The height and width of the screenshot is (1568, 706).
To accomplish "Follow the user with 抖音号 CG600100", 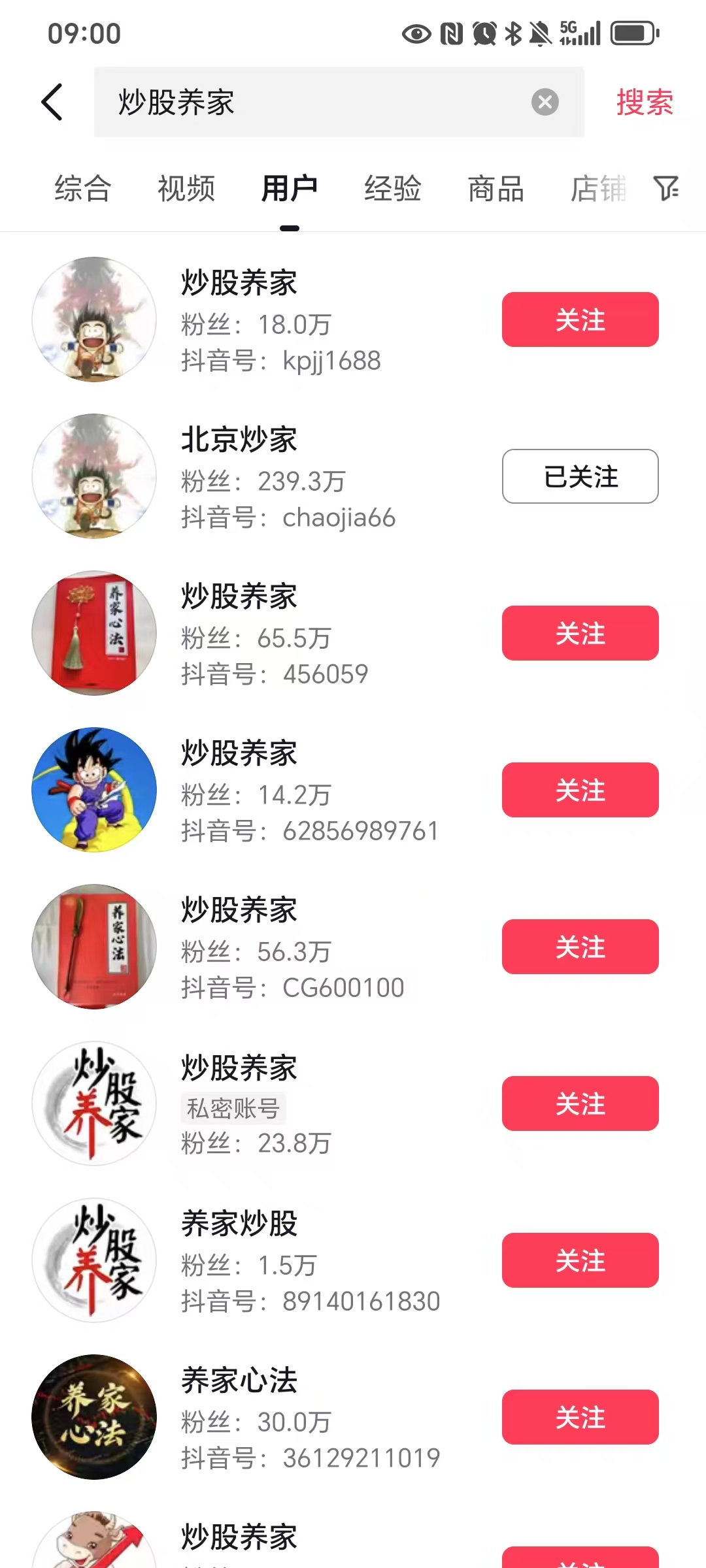I will (x=580, y=947).
